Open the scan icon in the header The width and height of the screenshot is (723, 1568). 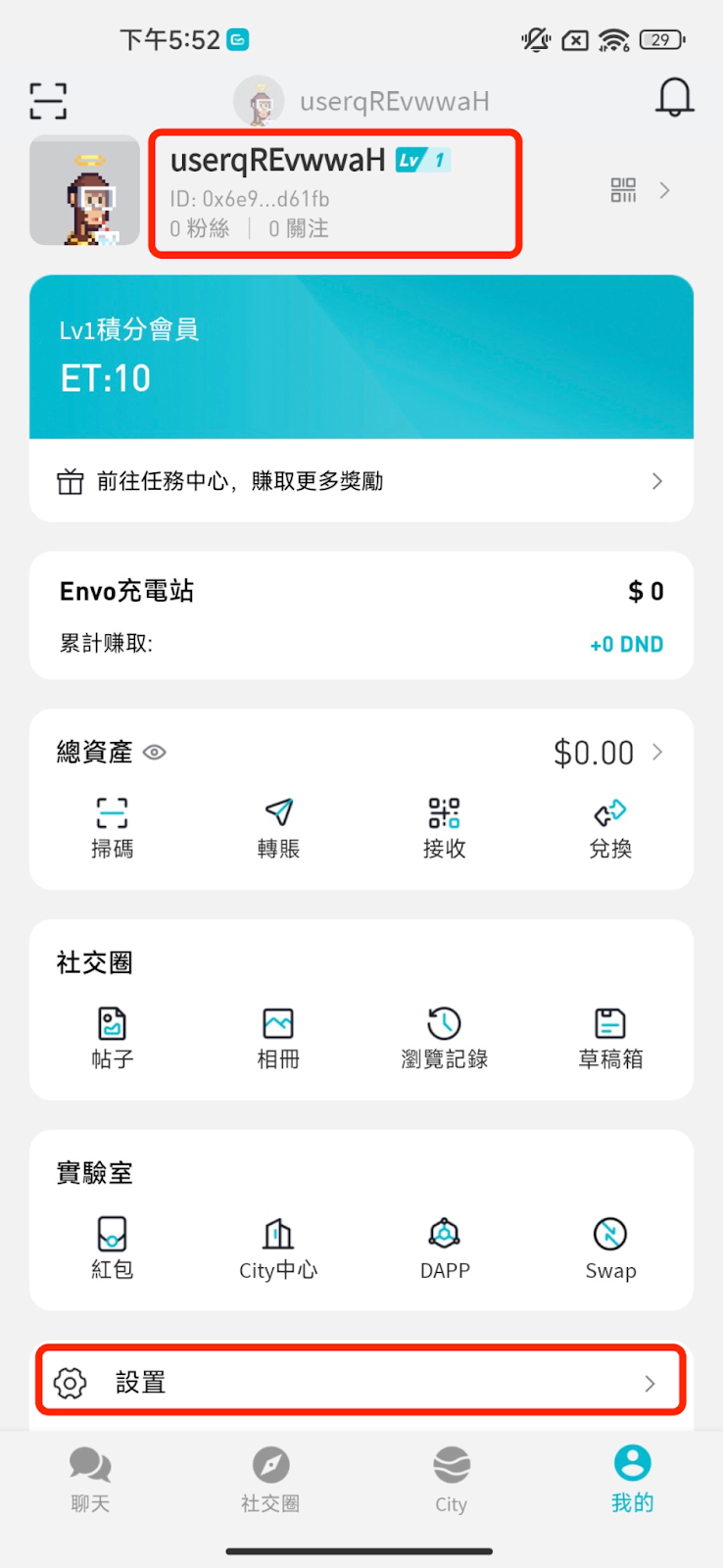point(48,101)
